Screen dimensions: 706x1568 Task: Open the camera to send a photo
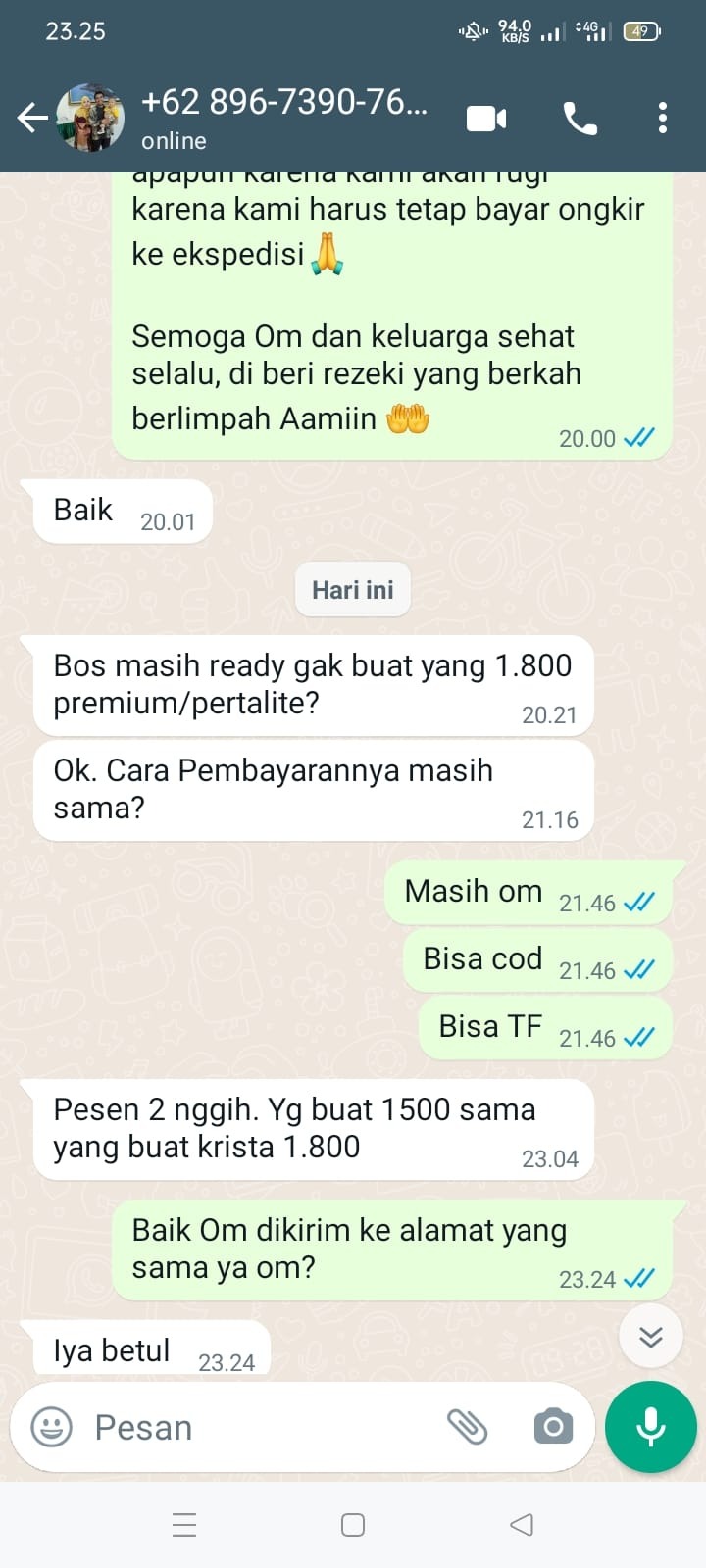[x=553, y=1427]
